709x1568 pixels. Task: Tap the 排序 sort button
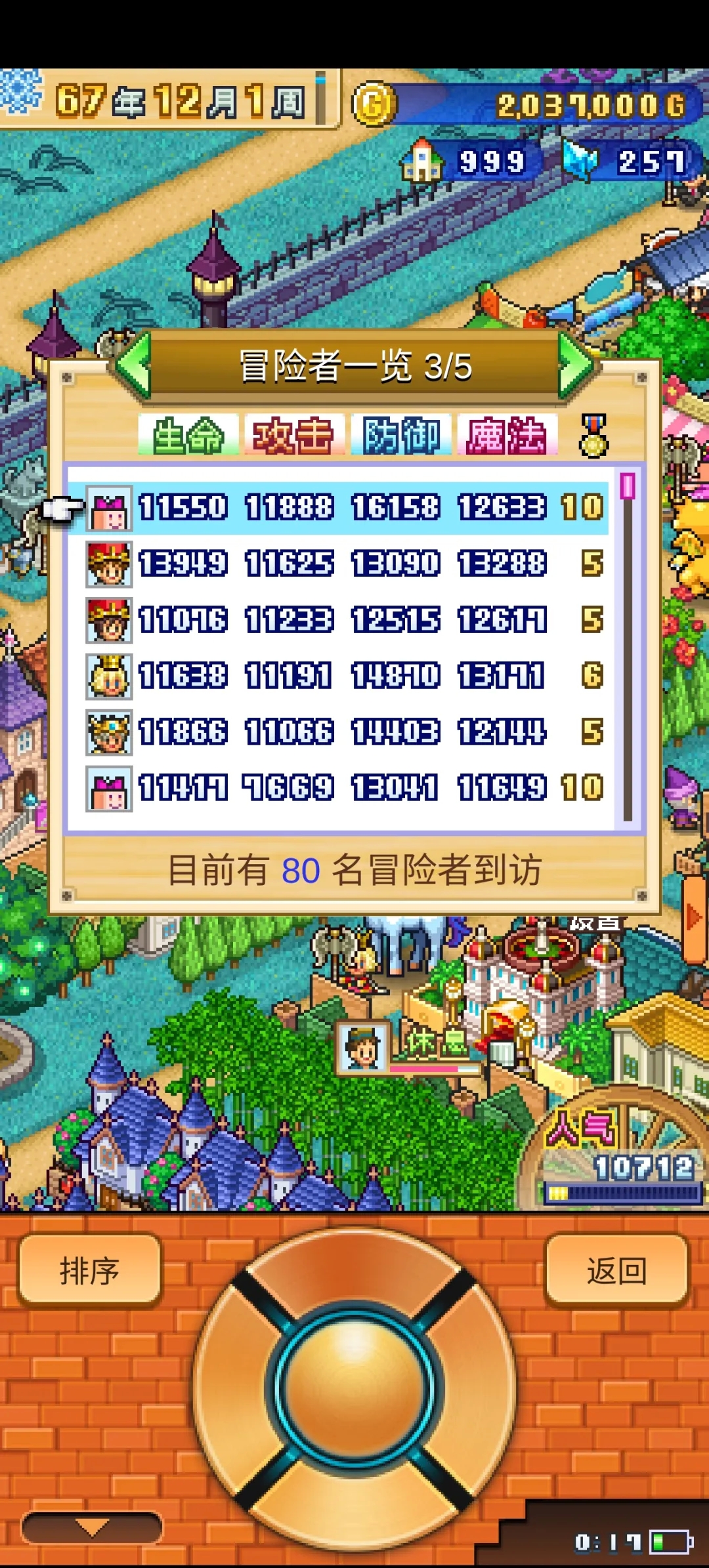click(90, 1271)
